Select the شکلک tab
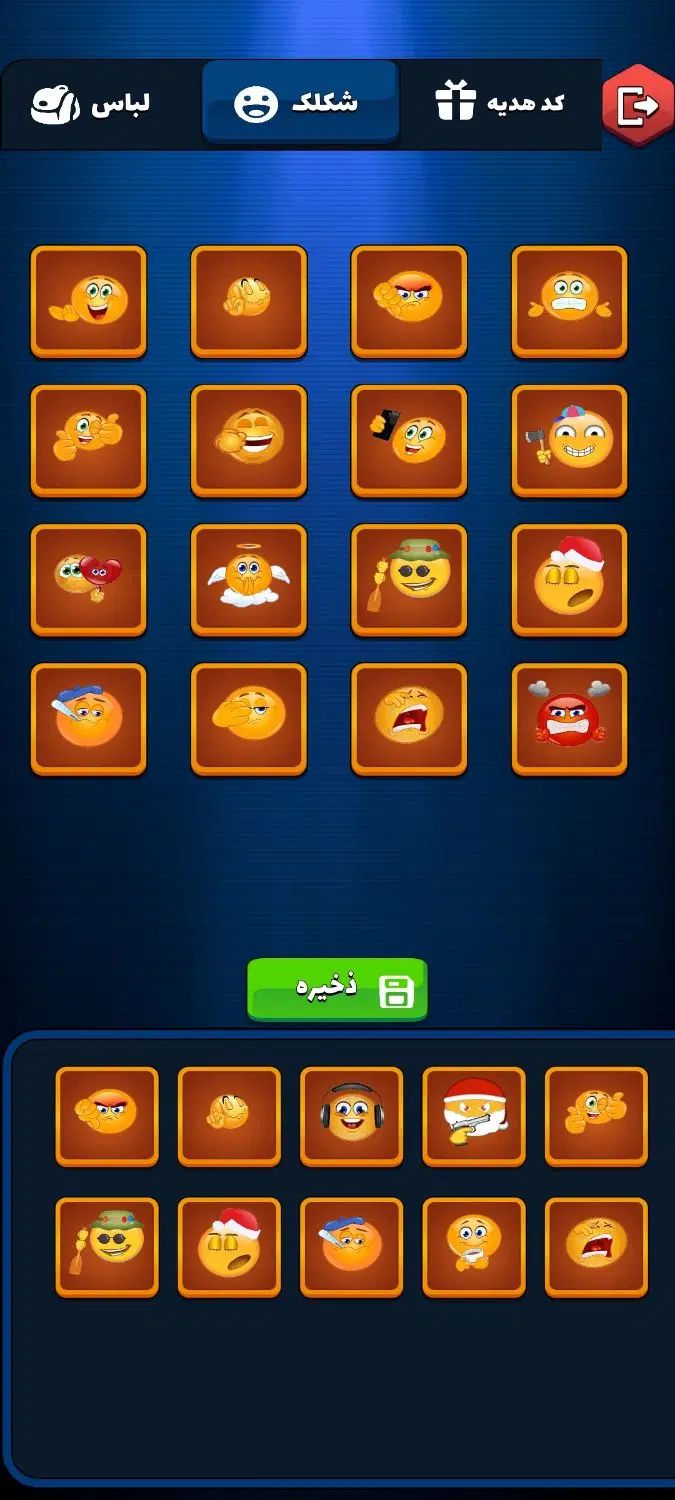The image size is (675, 1500). [300, 104]
